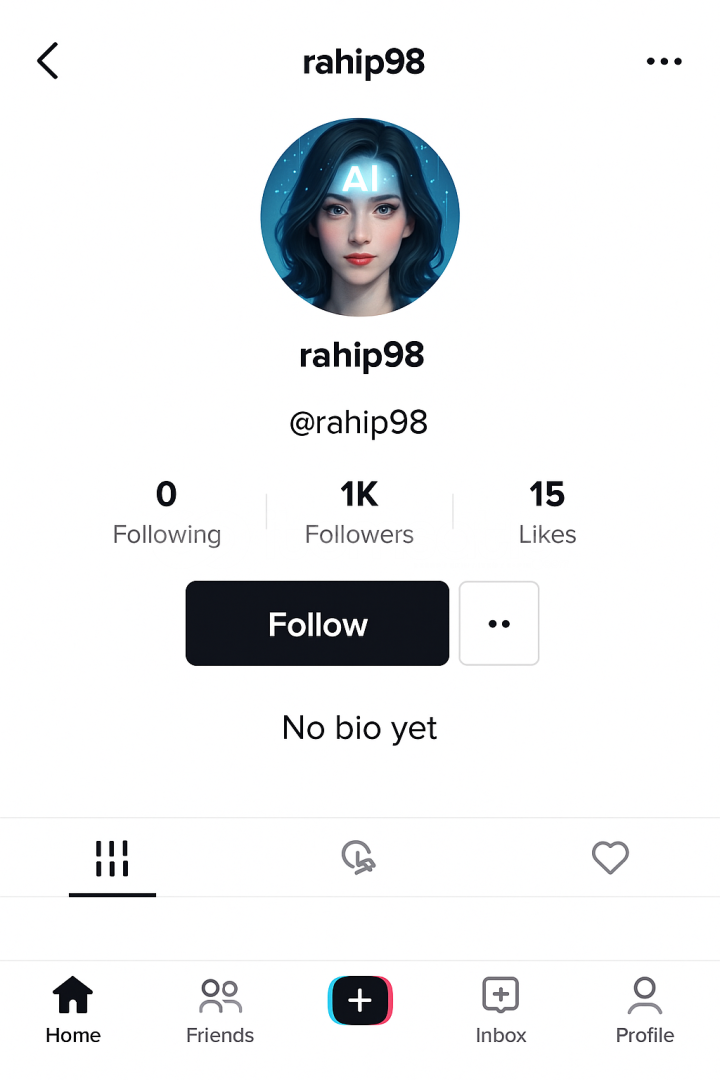Create a new video post

click(360, 1001)
